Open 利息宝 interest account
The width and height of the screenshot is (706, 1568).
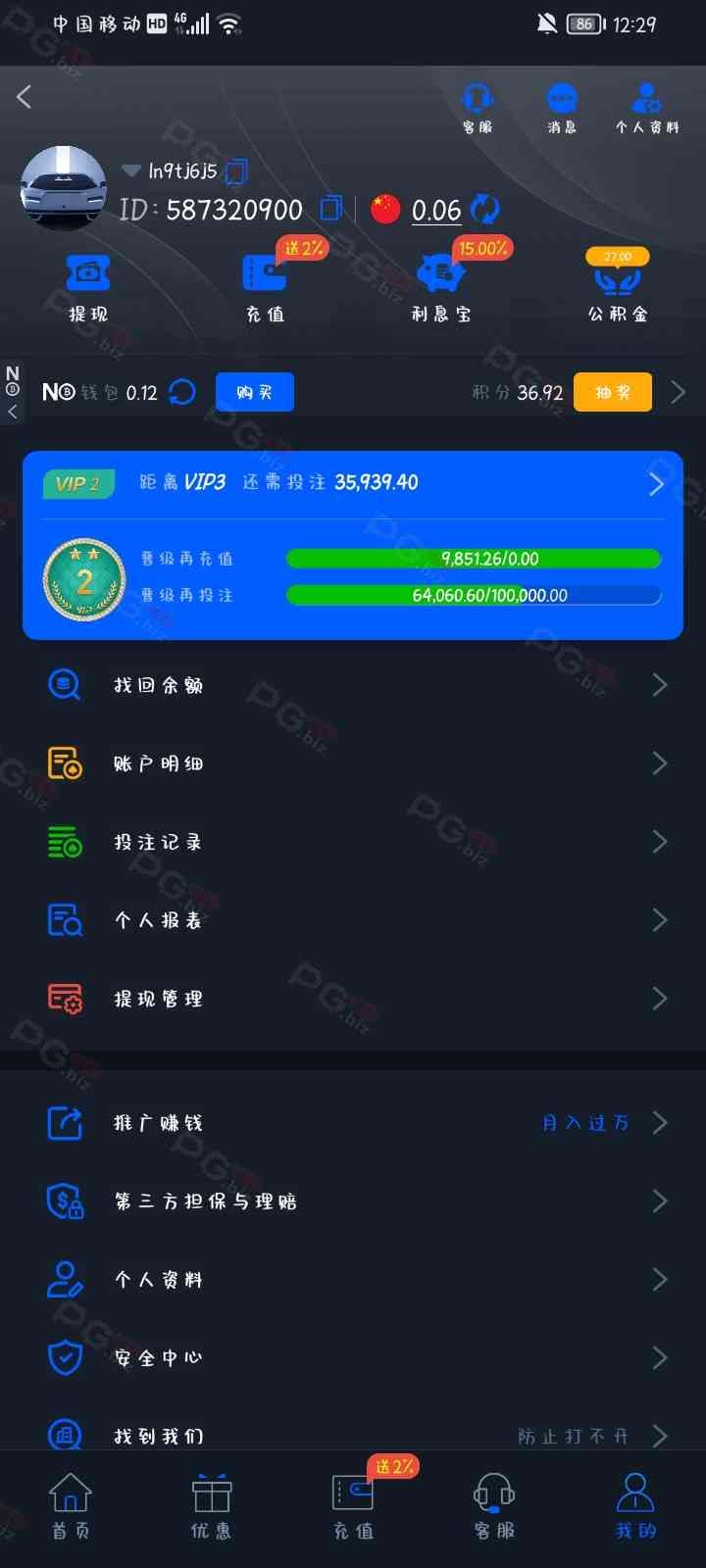(x=441, y=287)
